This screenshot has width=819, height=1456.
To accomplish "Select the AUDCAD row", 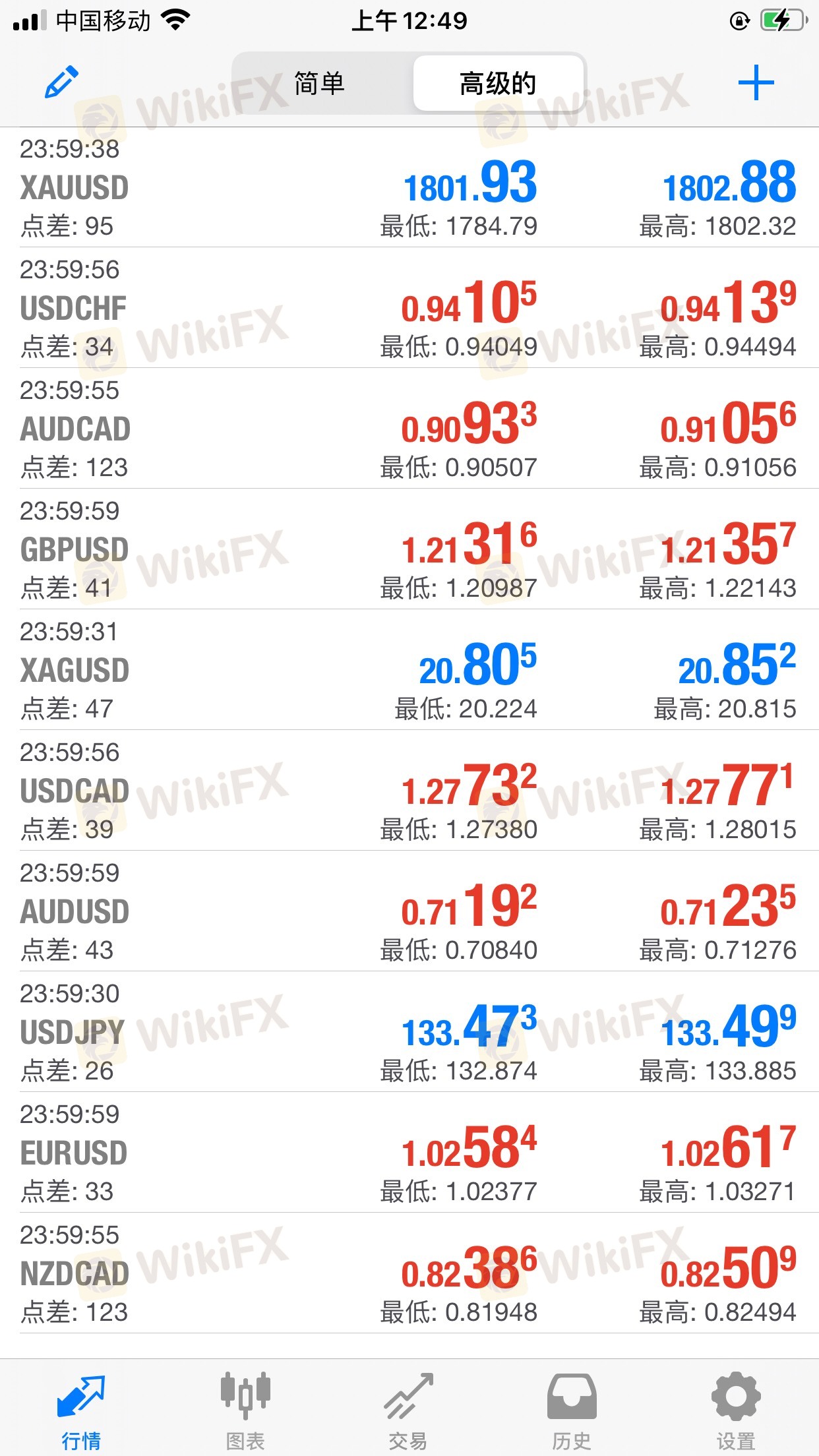I will [x=409, y=429].
